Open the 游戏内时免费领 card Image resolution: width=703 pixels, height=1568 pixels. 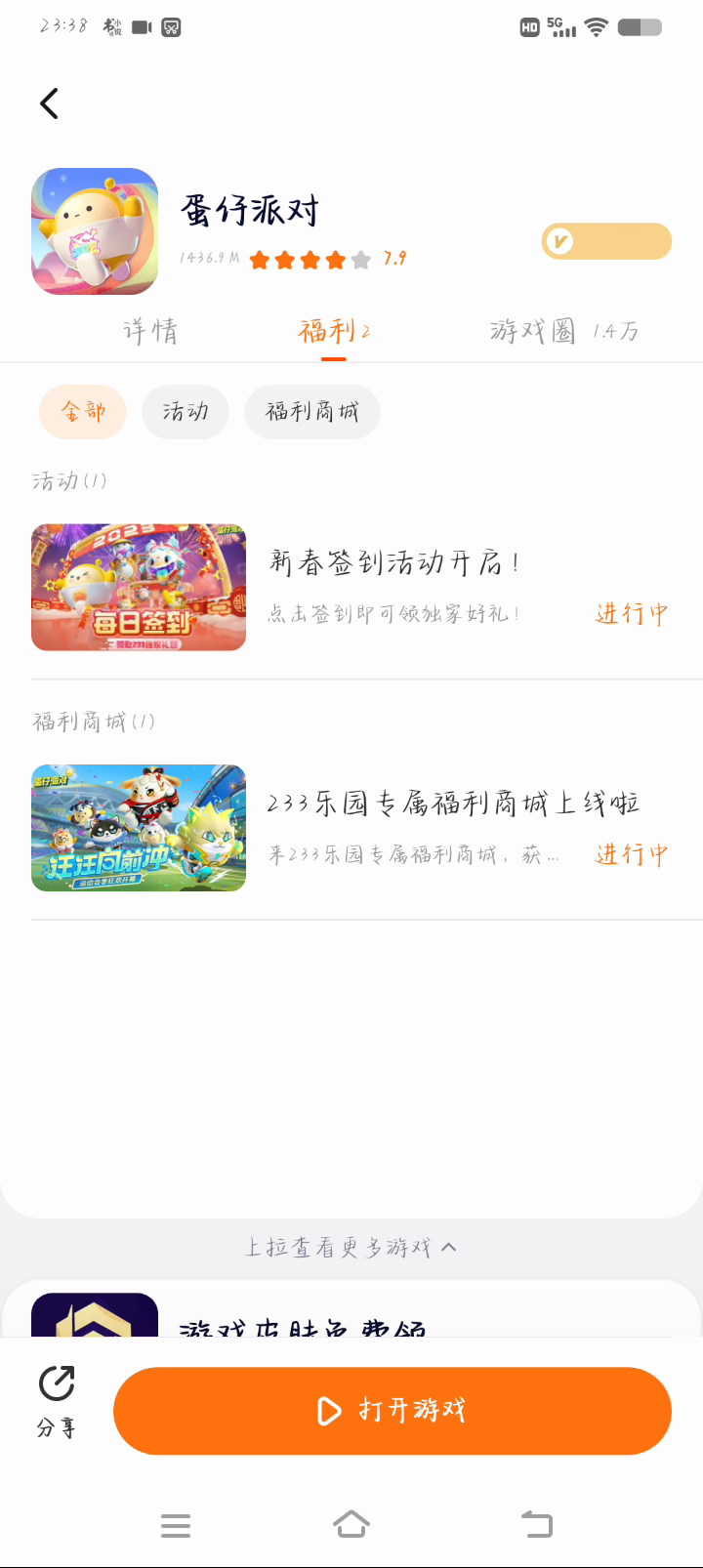click(303, 1320)
